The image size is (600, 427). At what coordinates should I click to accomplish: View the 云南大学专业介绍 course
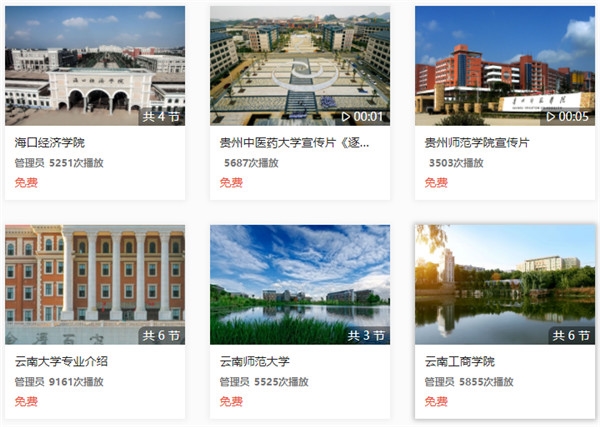[95, 285]
